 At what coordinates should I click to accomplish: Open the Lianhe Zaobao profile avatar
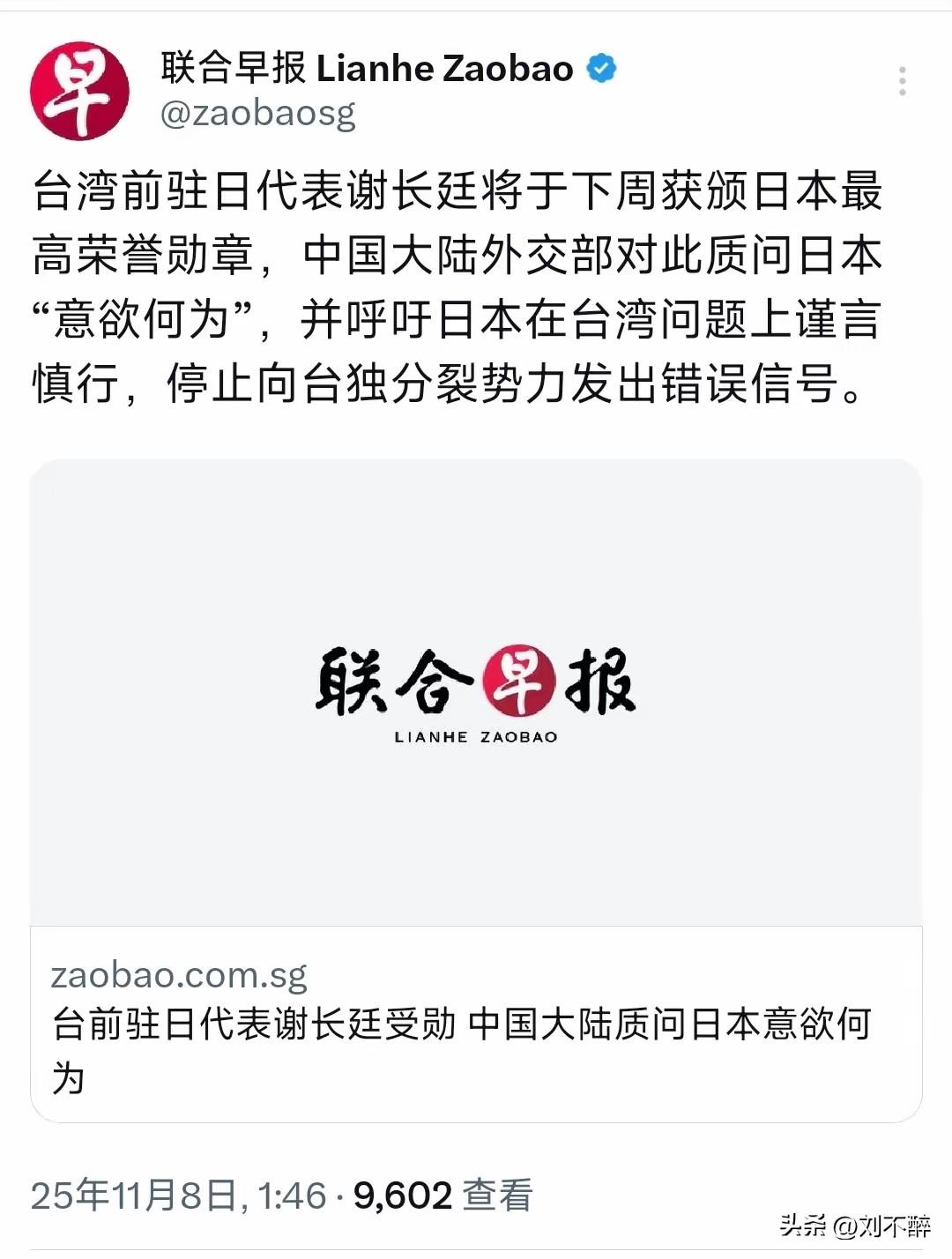pyautogui.click(x=79, y=91)
